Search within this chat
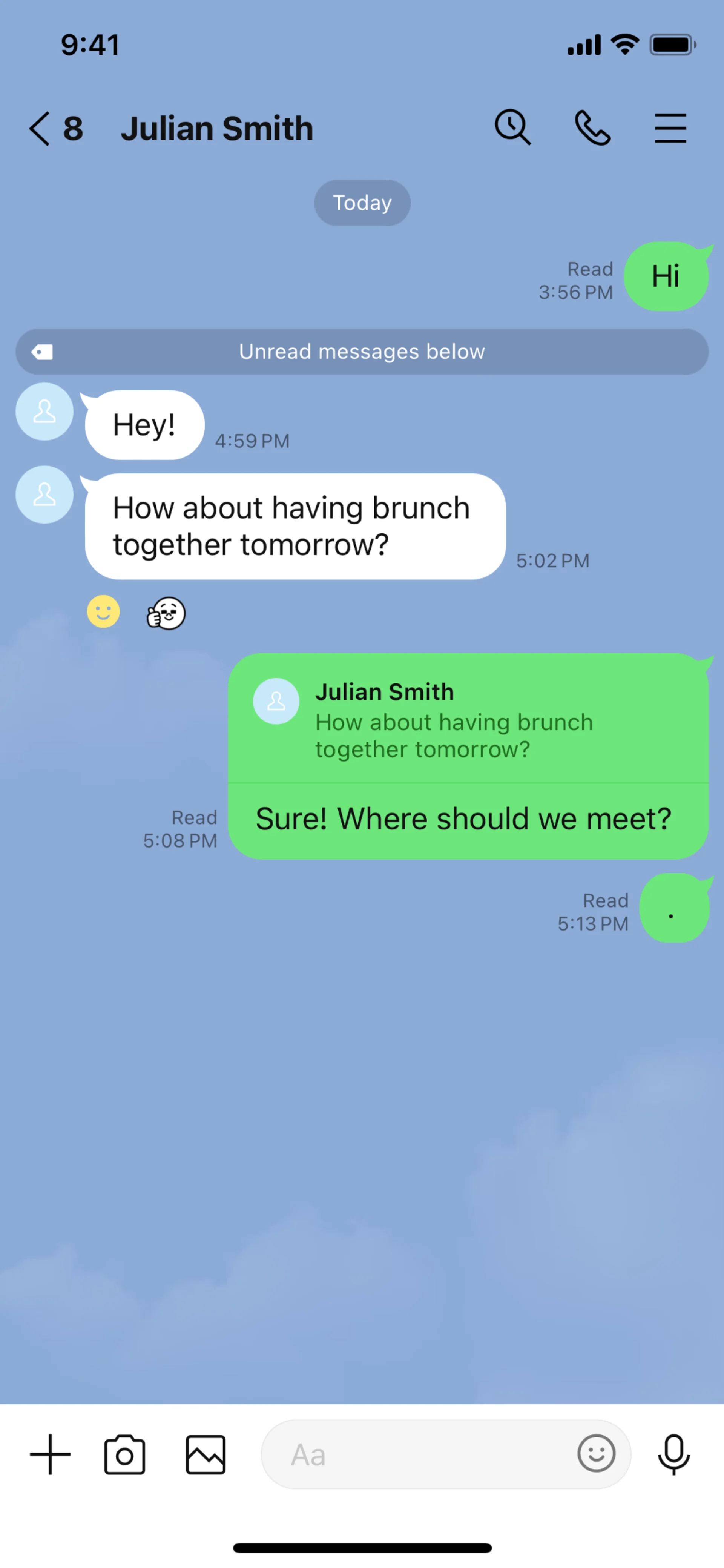This screenshot has height=1568, width=724. coord(512,128)
